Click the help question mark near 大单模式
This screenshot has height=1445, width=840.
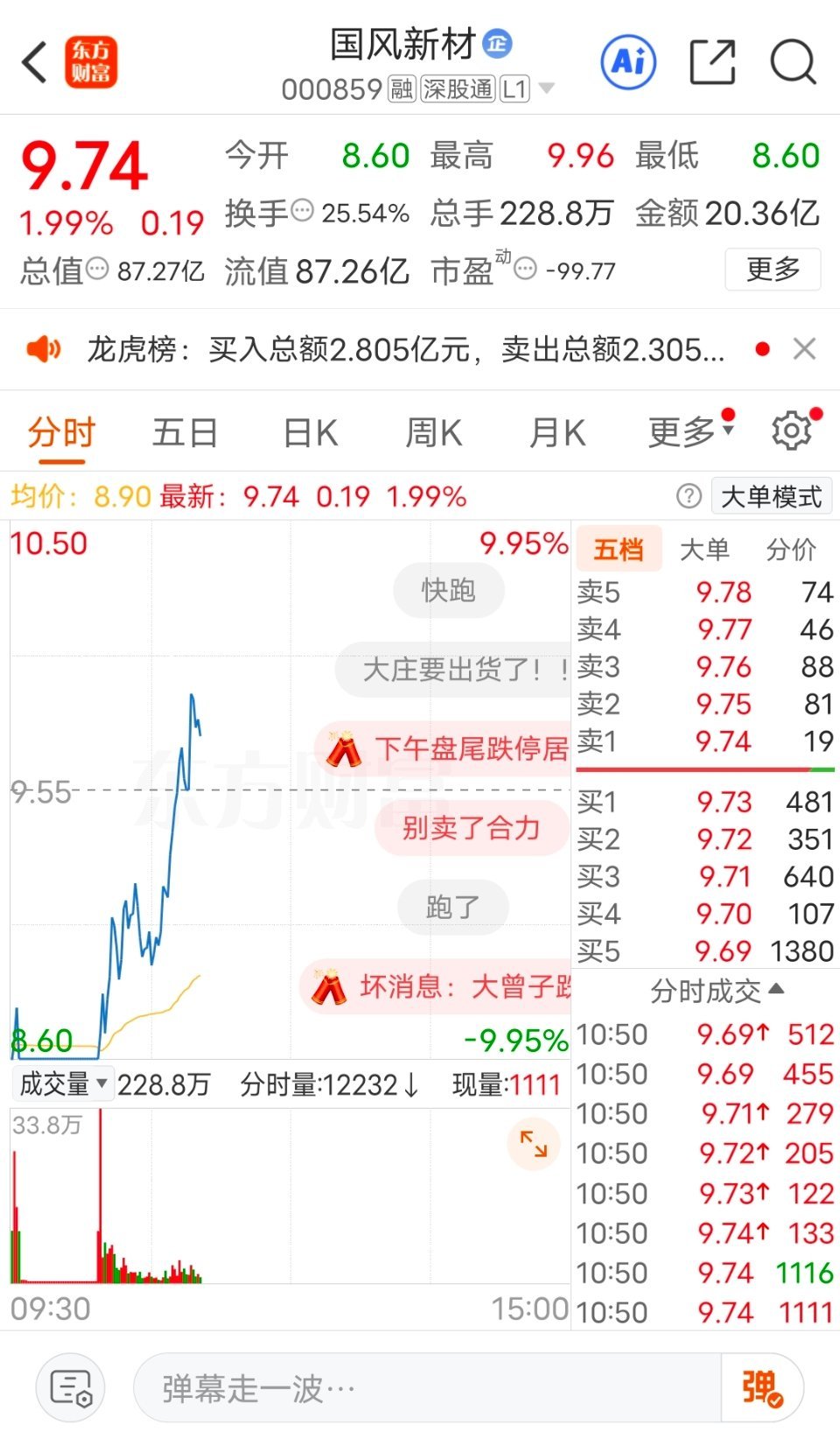pyautogui.click(x=689, y=496)
